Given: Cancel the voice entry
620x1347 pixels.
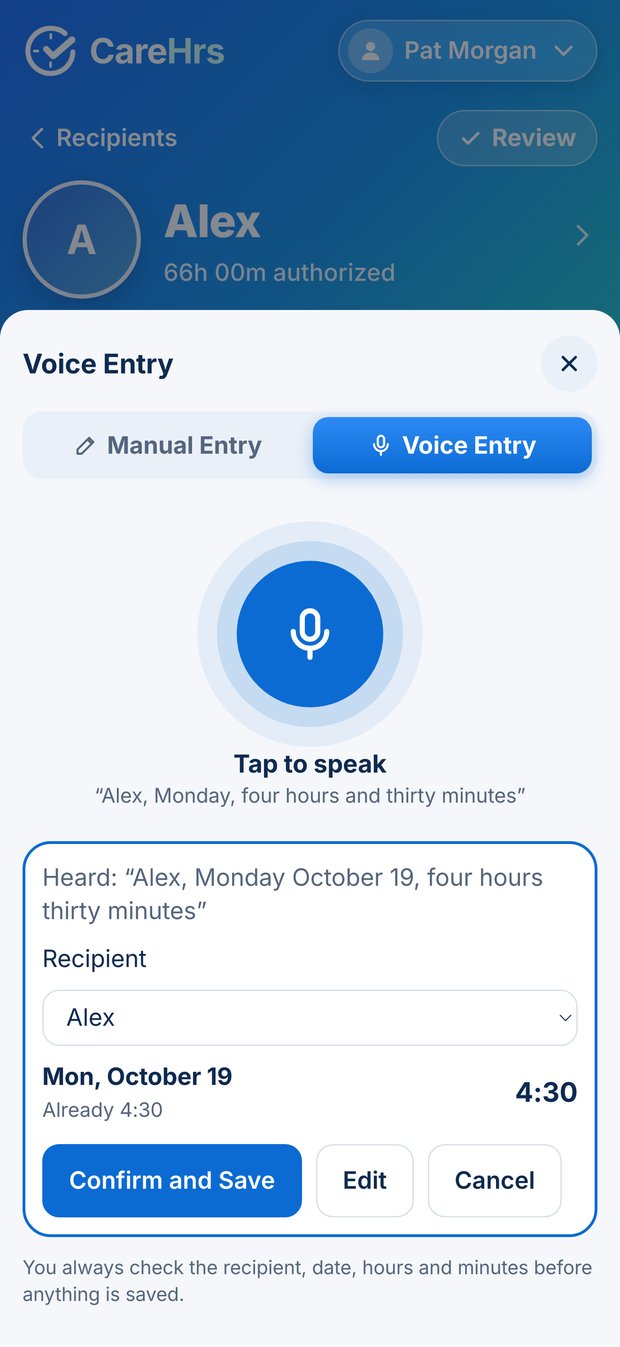Looking at the screenshot, I should [495, 1180].
